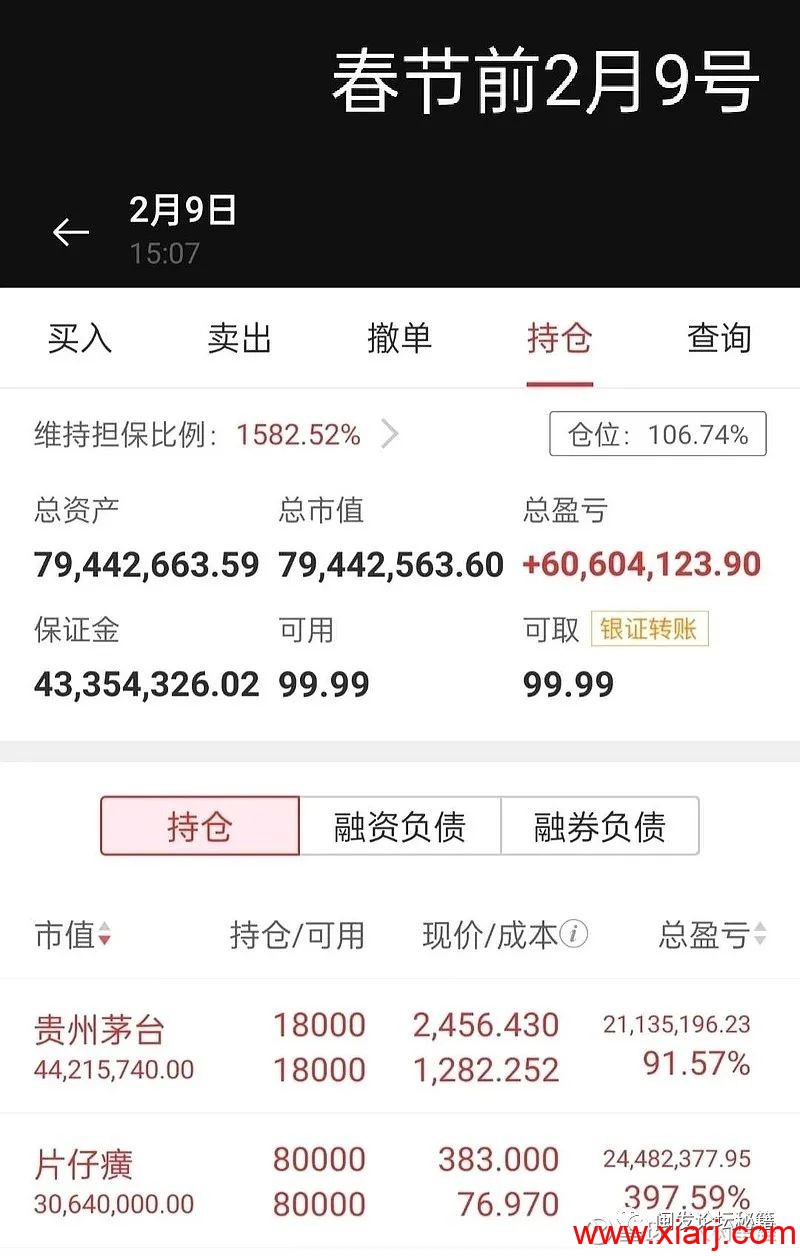Select the 持仓 top tab
The height and width of the screenshot is (1256, 800).
560,338
